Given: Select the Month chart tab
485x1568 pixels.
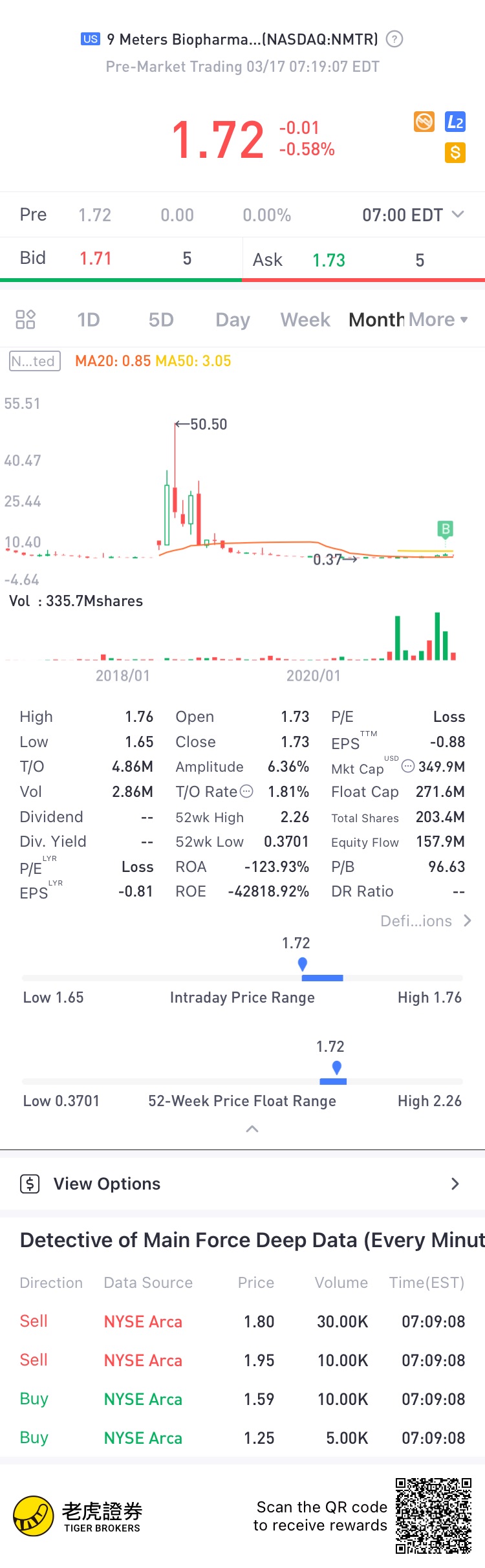Looking at the screenshot, I should point(376,320).
